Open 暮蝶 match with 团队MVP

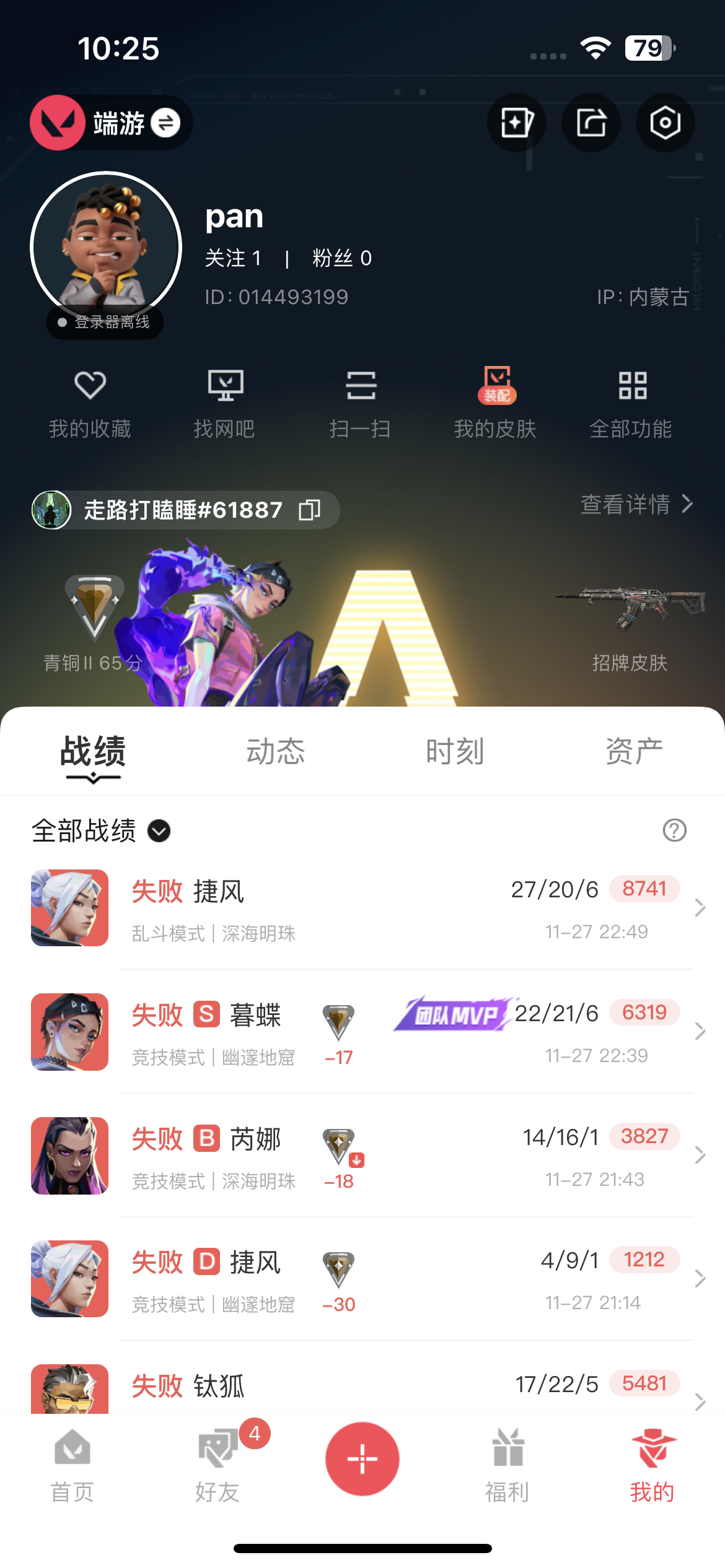372,1032
